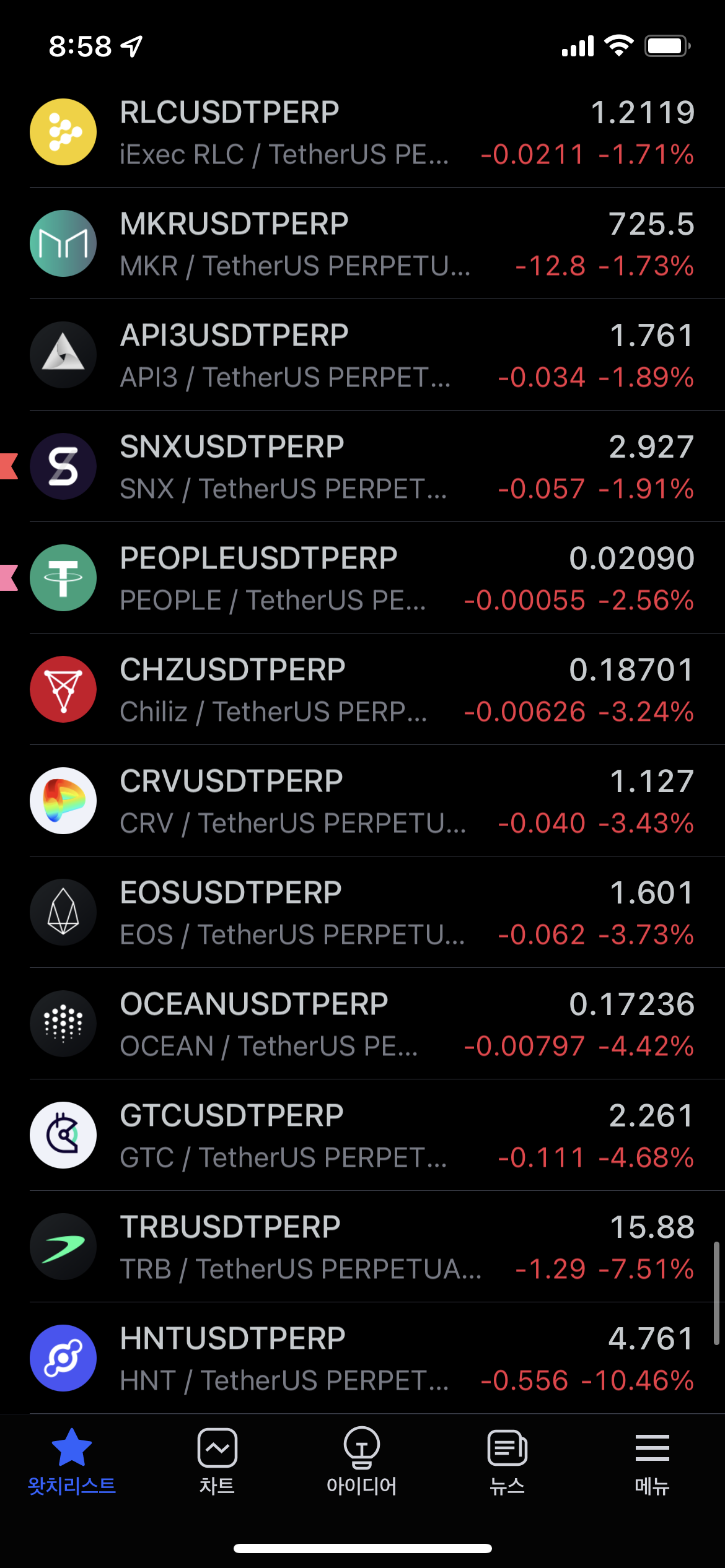Open the PEOPLEUSDTPERP listing
Image resolution: width=725 pixels, height=1568 pixels.
362,578
